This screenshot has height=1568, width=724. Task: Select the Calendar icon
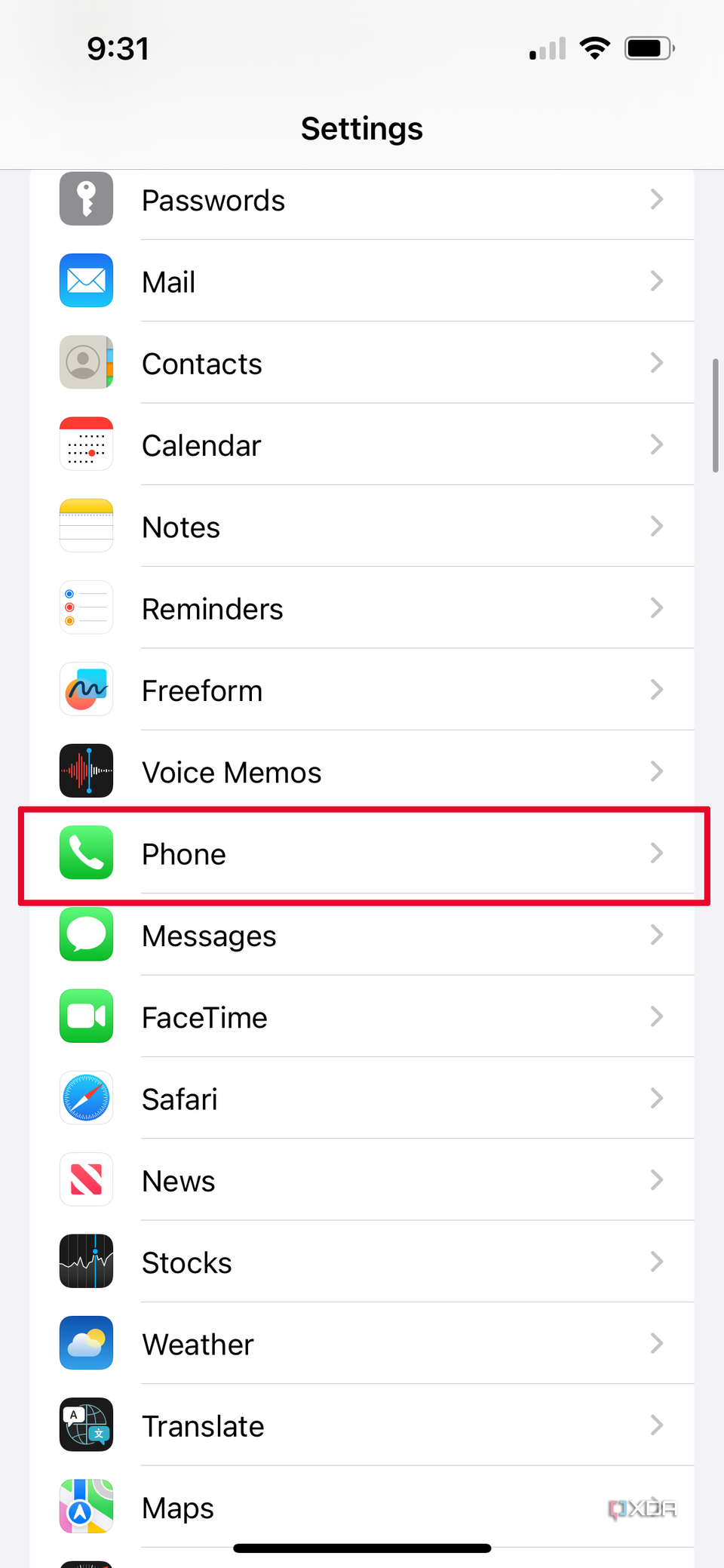(86, 444)
